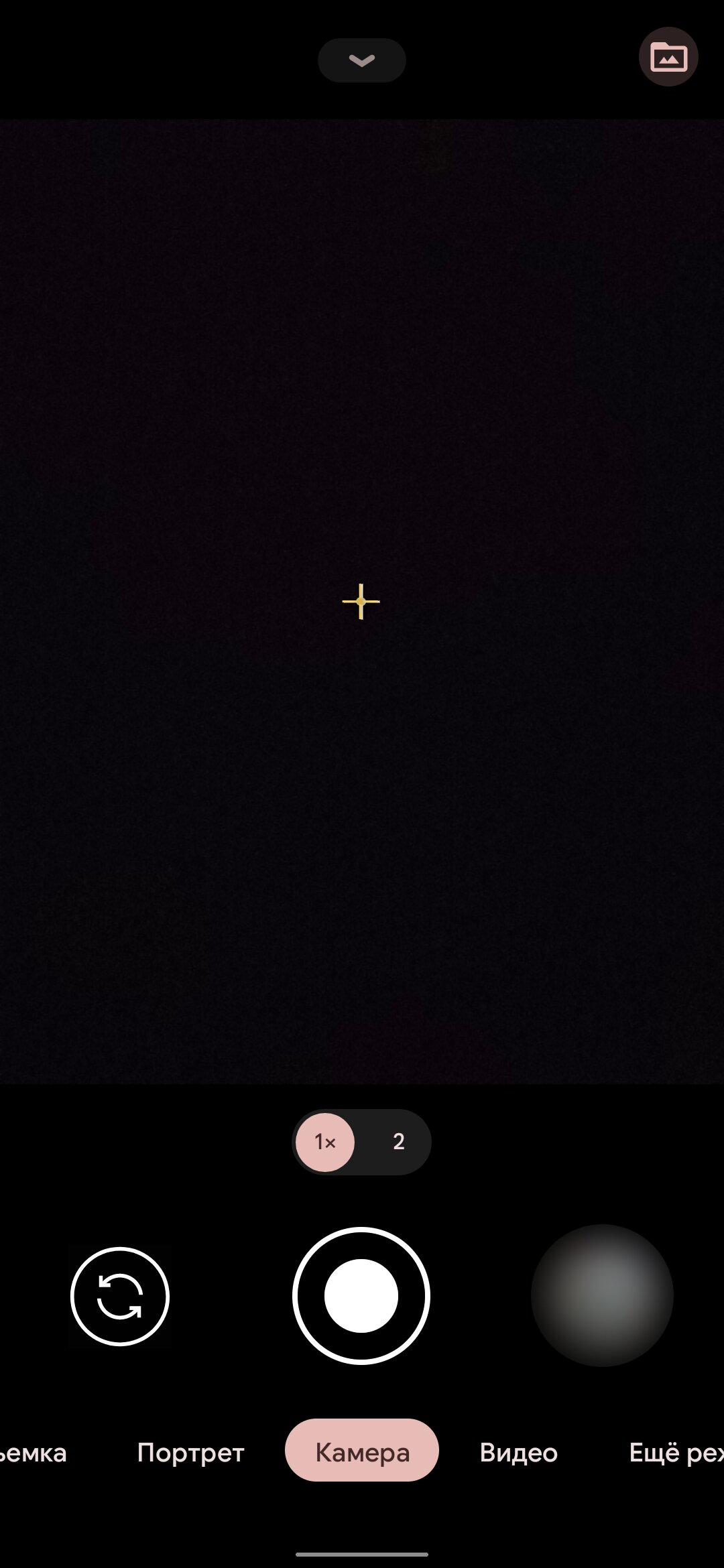Switch to 2× zoom
This screenshot has height=1568, width=724.
click(398, 1142)
